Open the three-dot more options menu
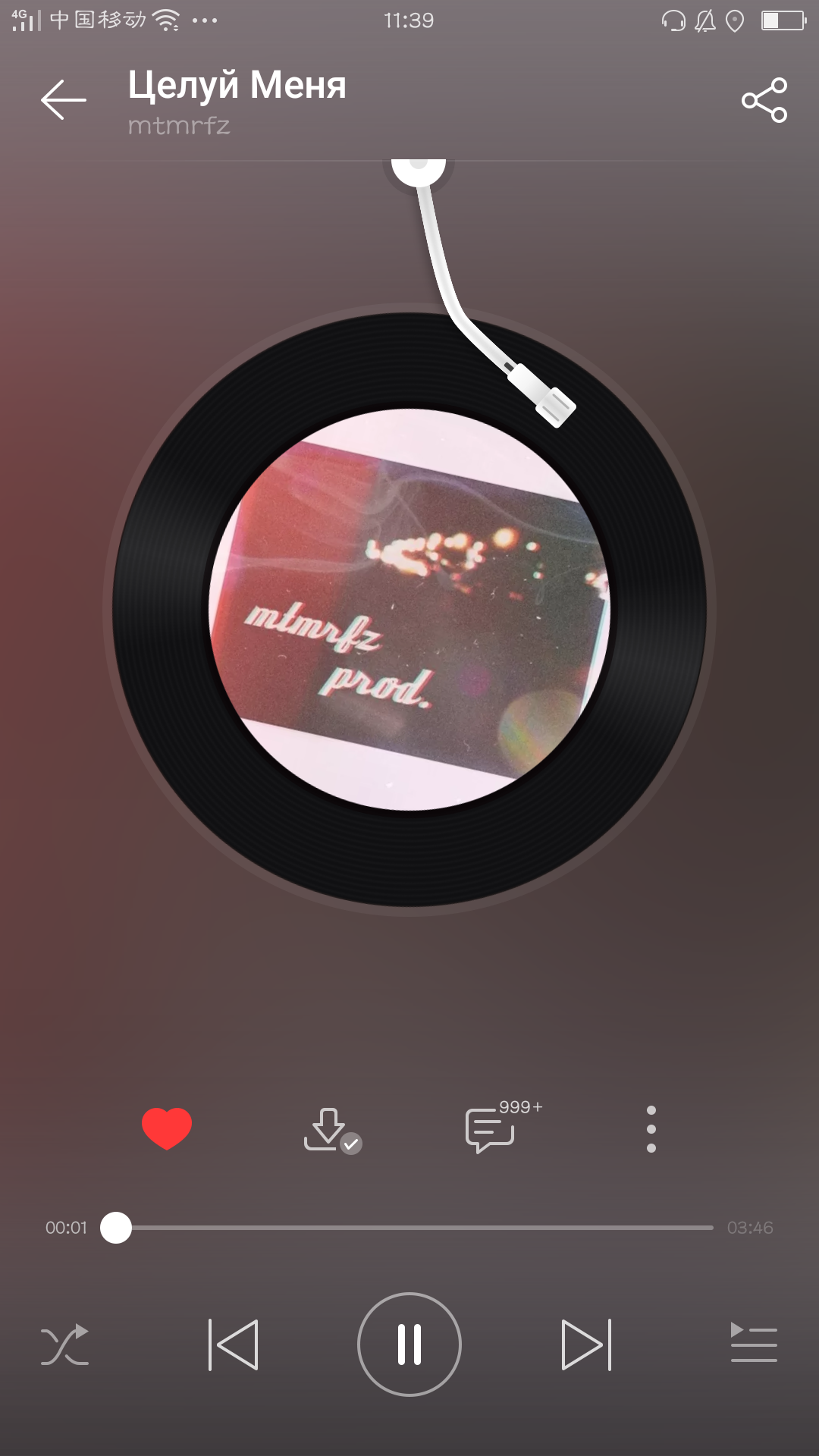The height and width of the screenshot is (1456, 819). (x=651, y=1129)
